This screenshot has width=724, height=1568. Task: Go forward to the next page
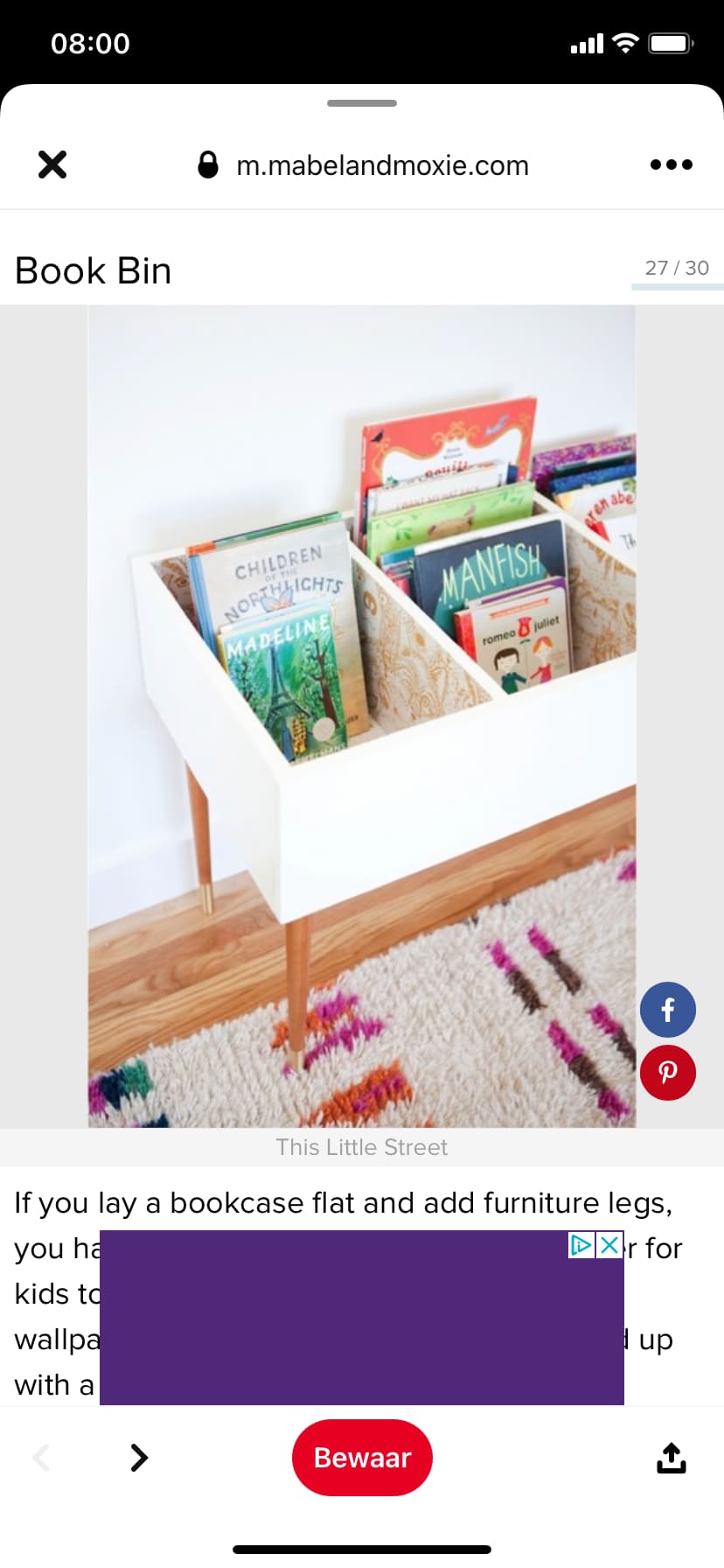pos(139,1458)
